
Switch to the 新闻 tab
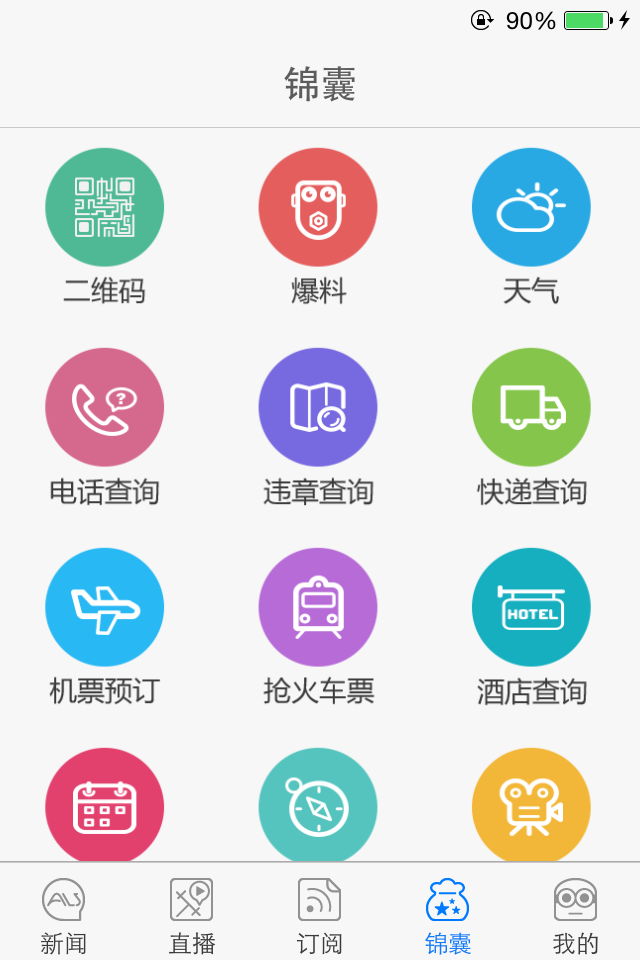click(x=64, y=914)
